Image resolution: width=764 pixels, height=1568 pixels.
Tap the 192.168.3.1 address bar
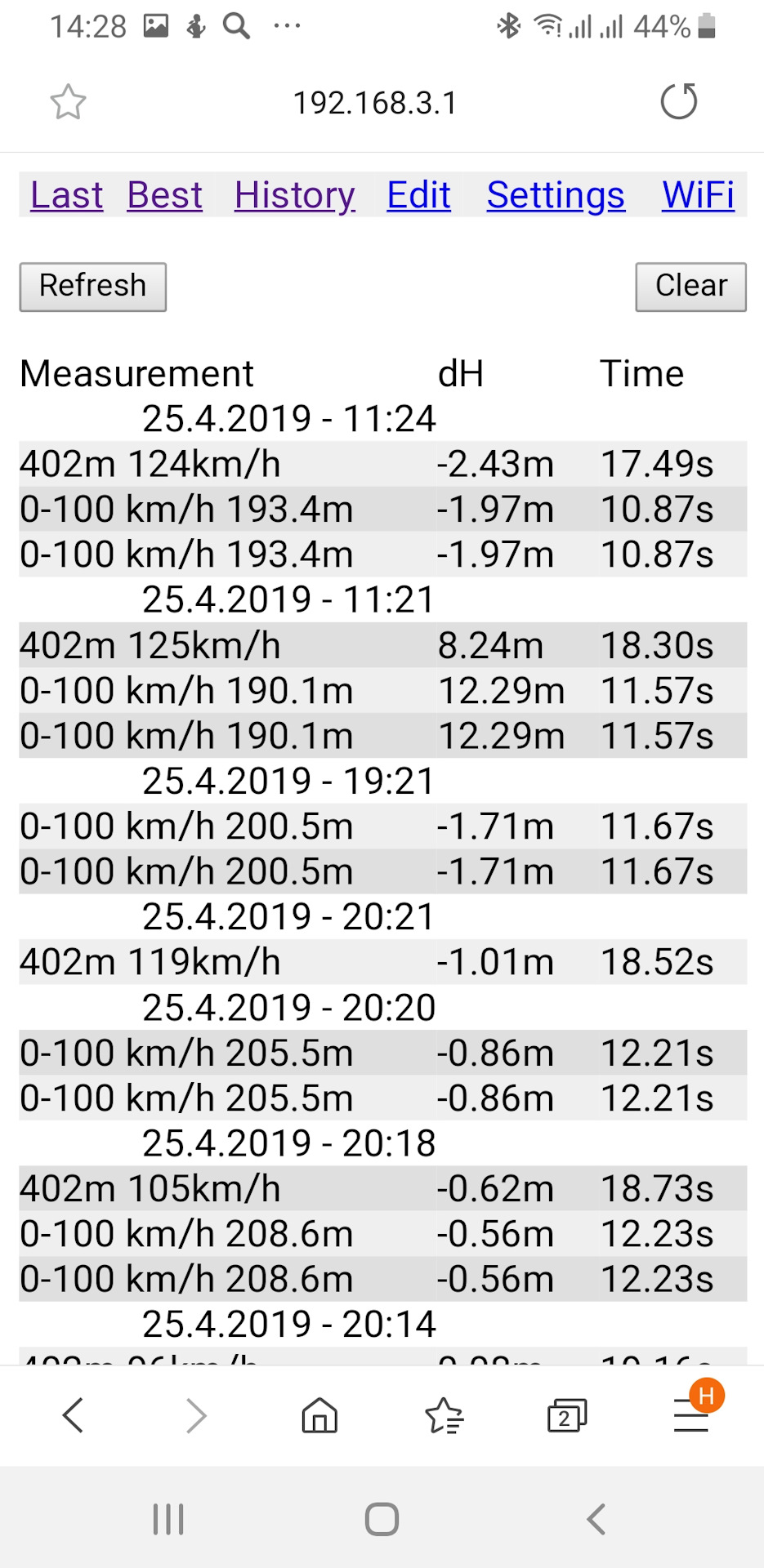[x=375, y=103]
